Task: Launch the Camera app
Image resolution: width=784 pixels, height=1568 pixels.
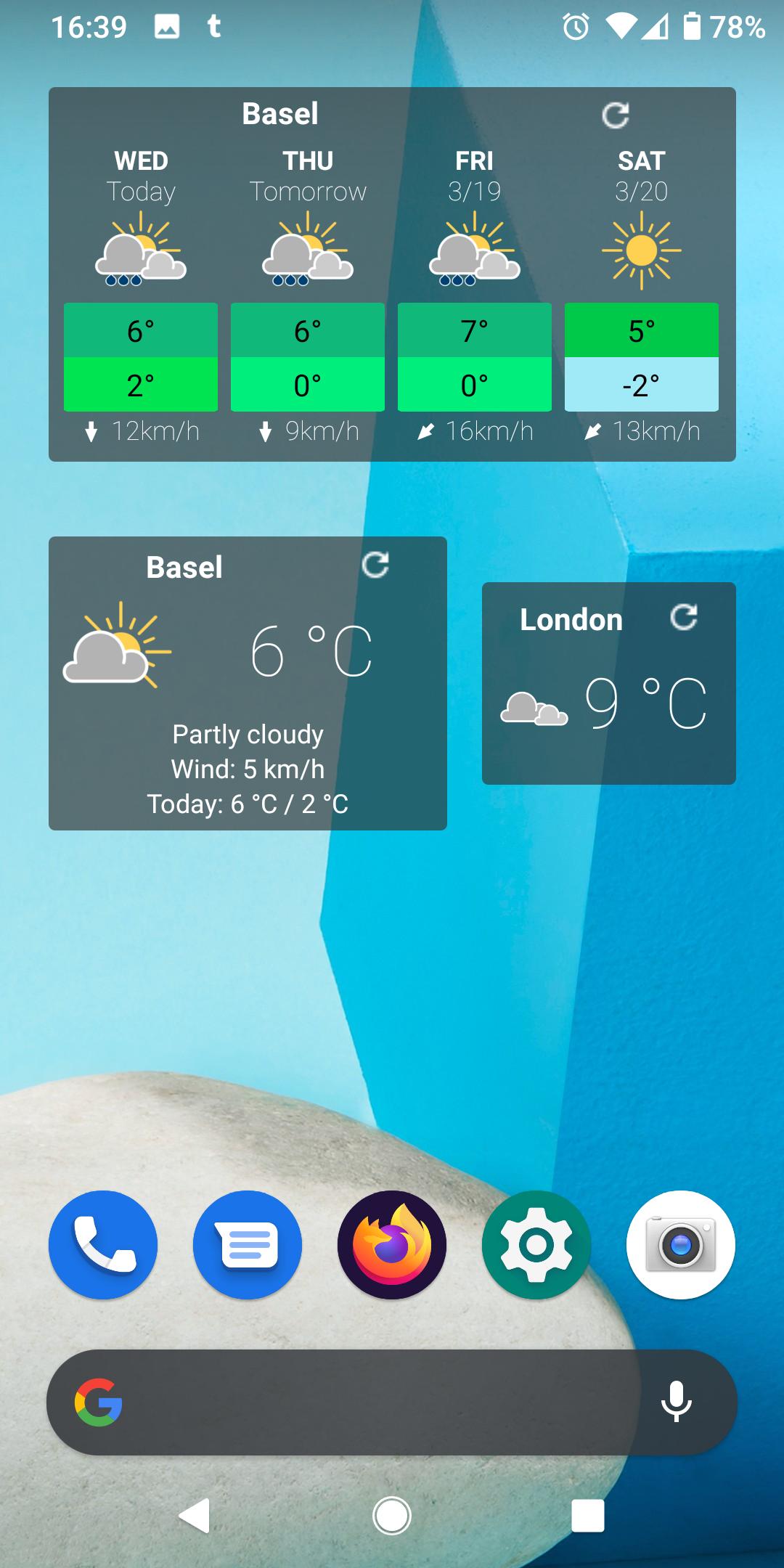Action: point(681,1245)
